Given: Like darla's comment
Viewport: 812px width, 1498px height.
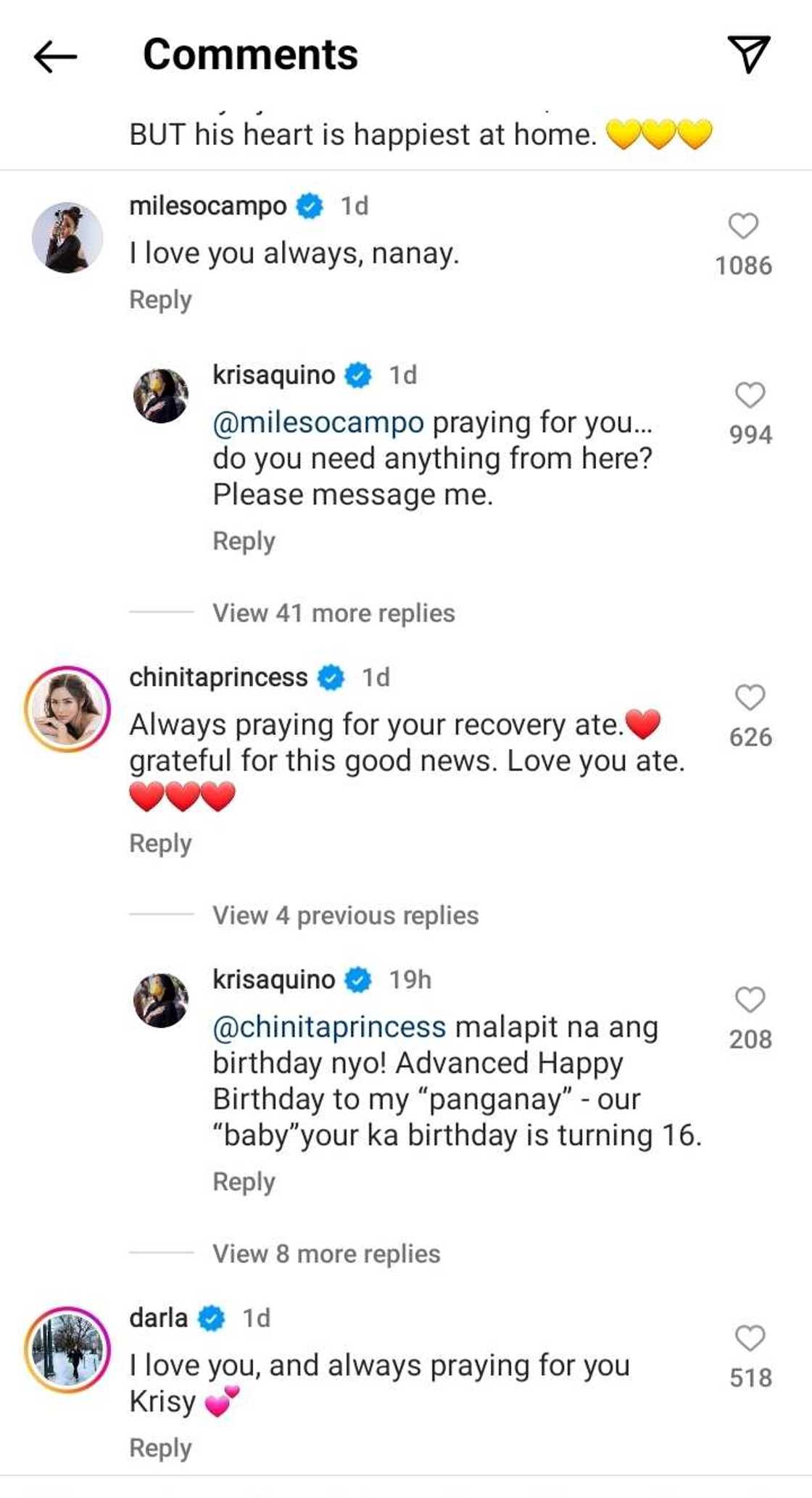Looking at the screenshot, I should 750,1338.
